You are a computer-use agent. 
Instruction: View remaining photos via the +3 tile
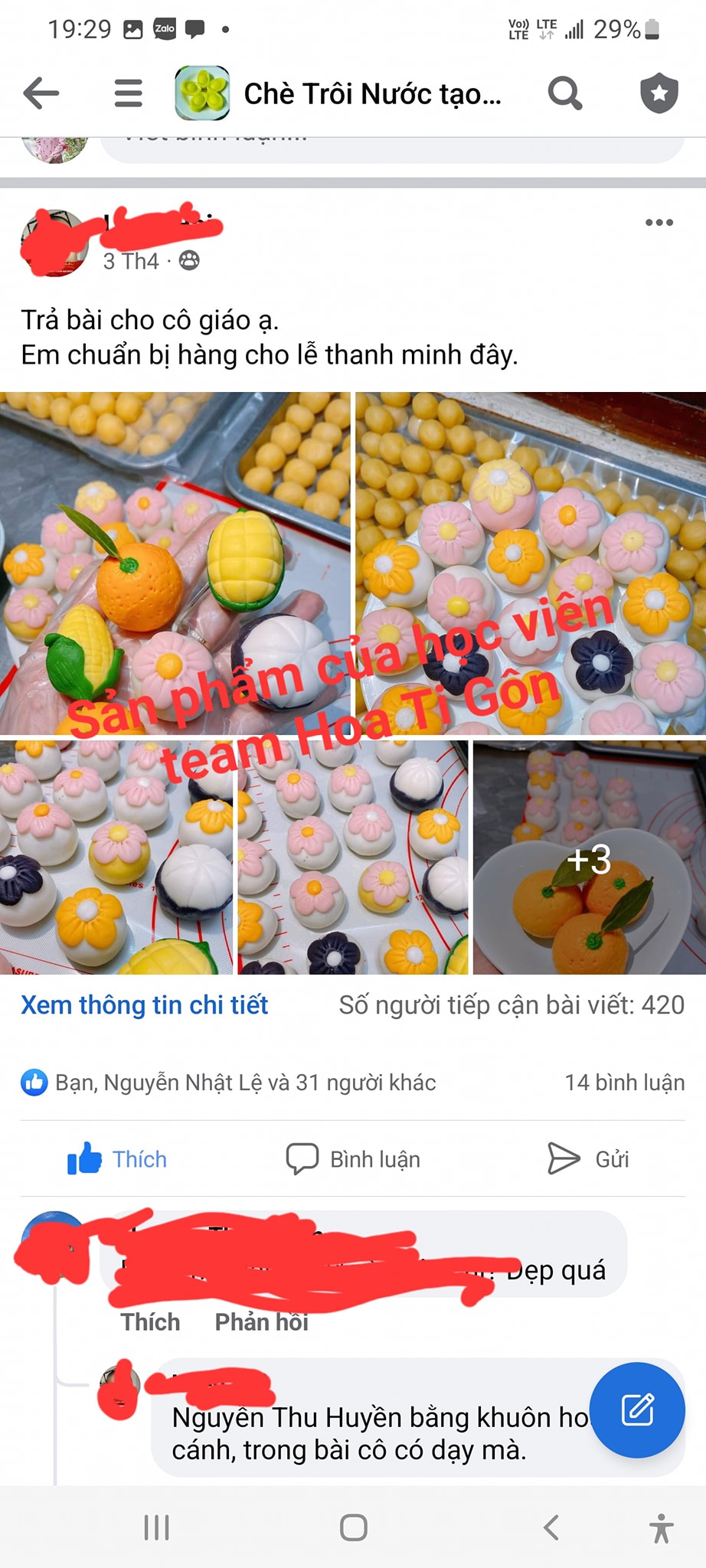coord(589,857)
